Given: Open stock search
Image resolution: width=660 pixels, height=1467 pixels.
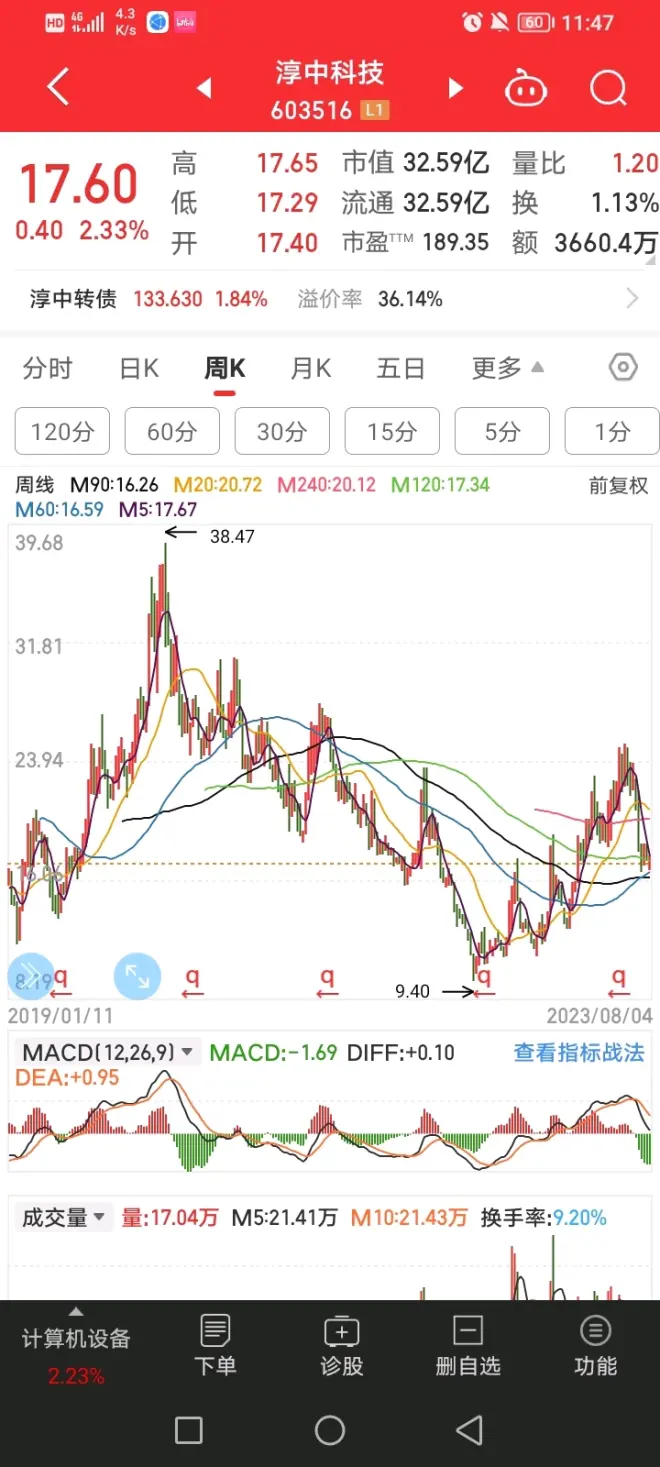Looking at the screenshot, I should [x=607, y=89].
